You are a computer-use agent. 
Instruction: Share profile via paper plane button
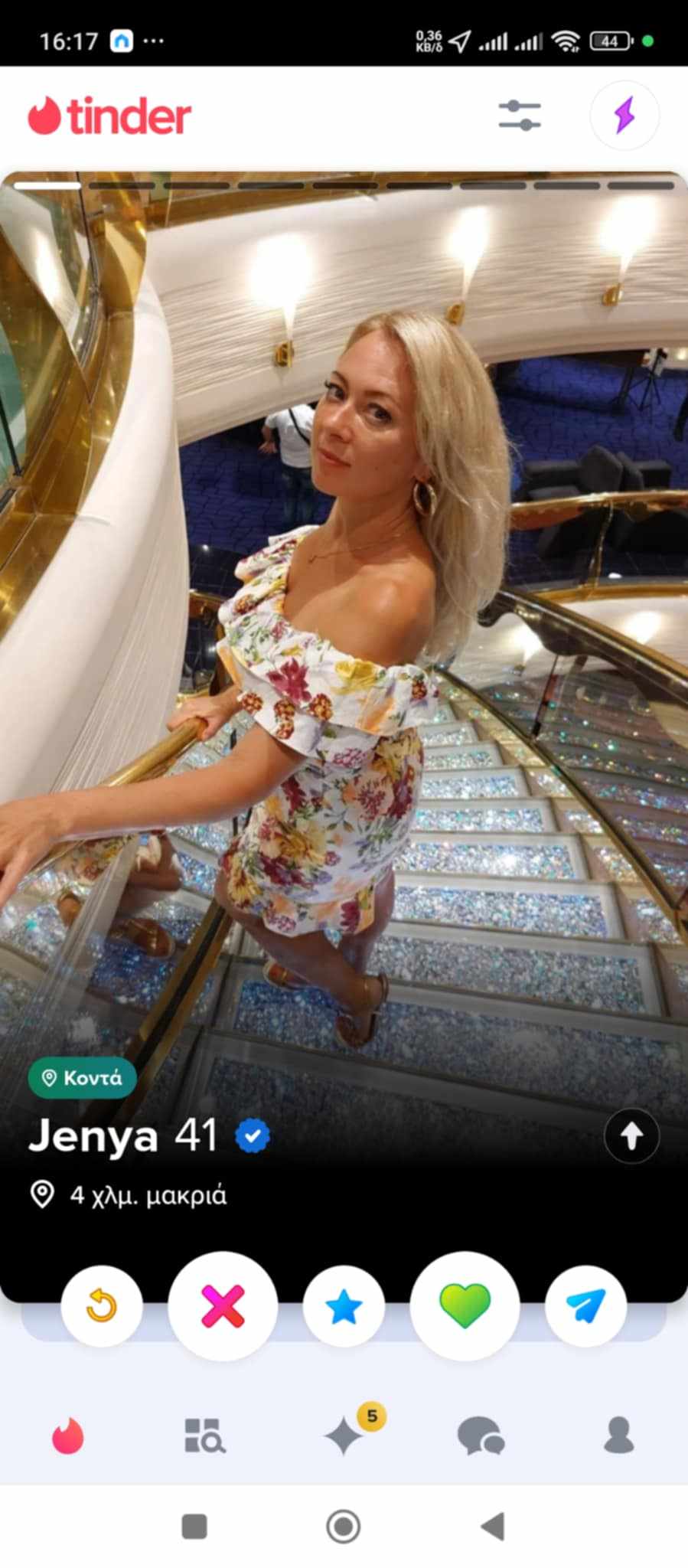click(586, 1305)
